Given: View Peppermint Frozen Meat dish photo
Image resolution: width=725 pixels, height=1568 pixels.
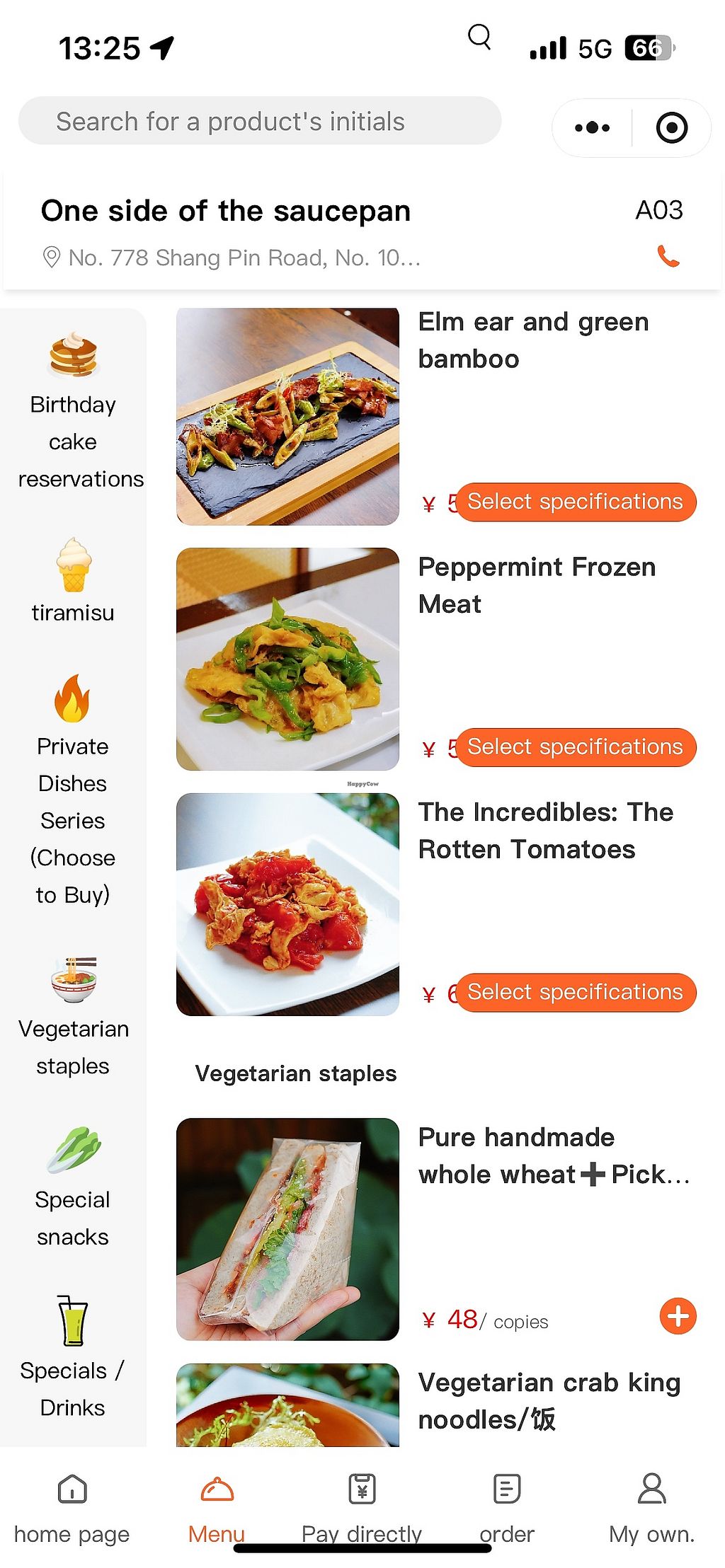Looking at the screenshot, I should click(287, 659).
